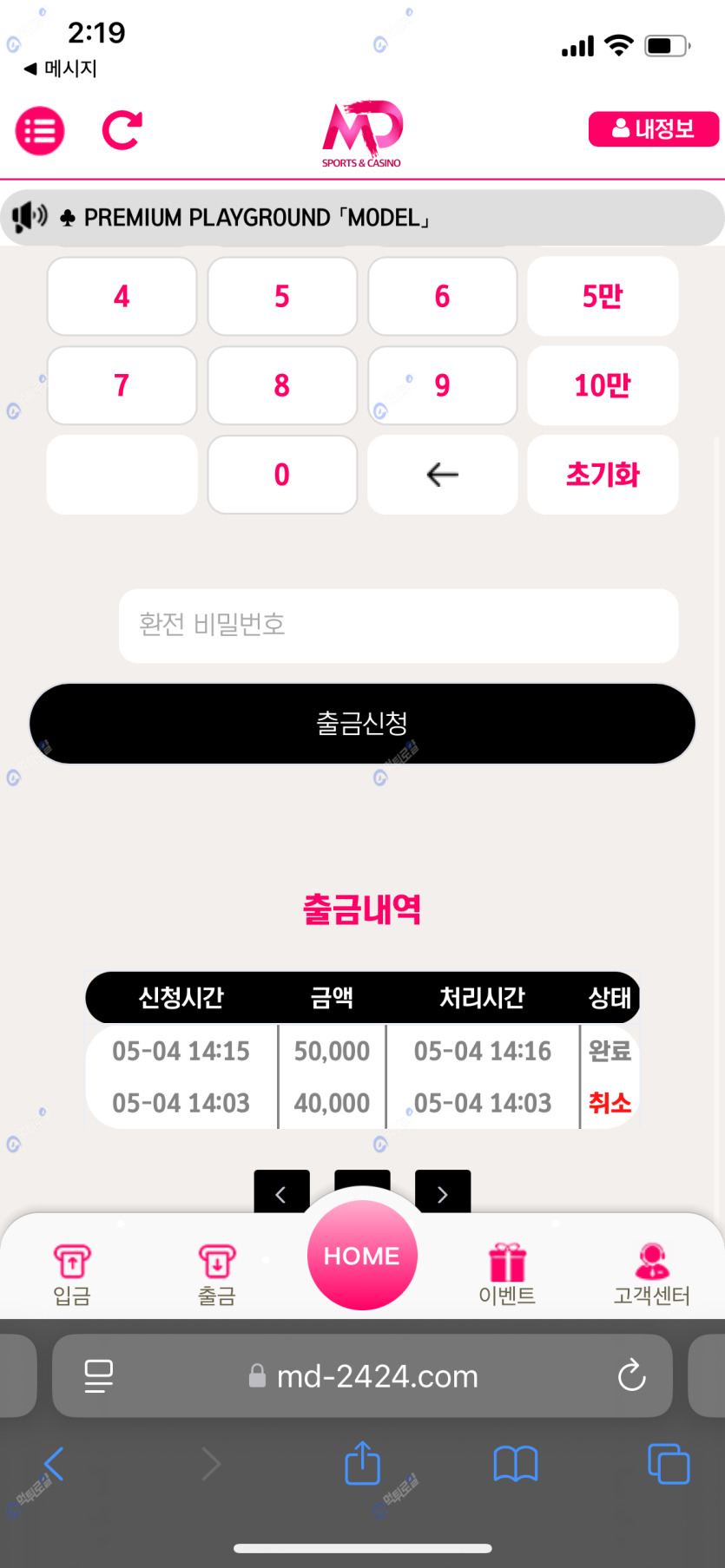The height and width of the screenshot is (1568, 725).
Task: Open the 이벤트 tab
Action: tap(507, 1274)
